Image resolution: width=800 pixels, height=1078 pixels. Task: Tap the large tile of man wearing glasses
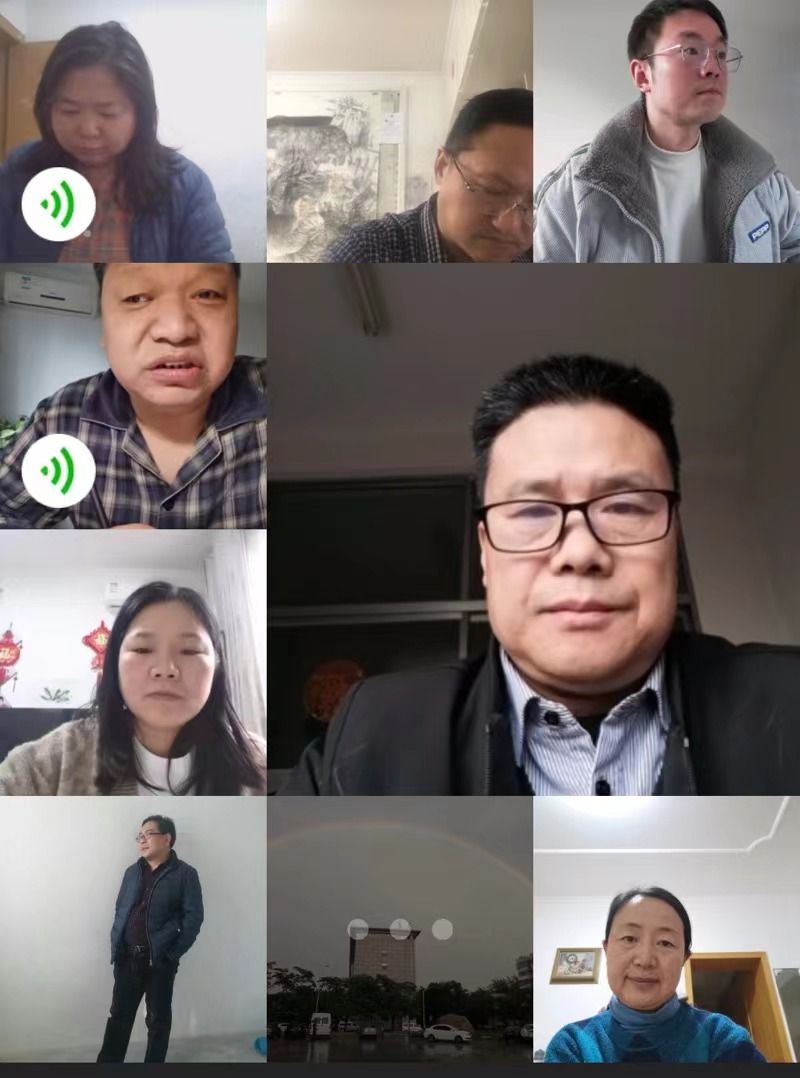534,530
